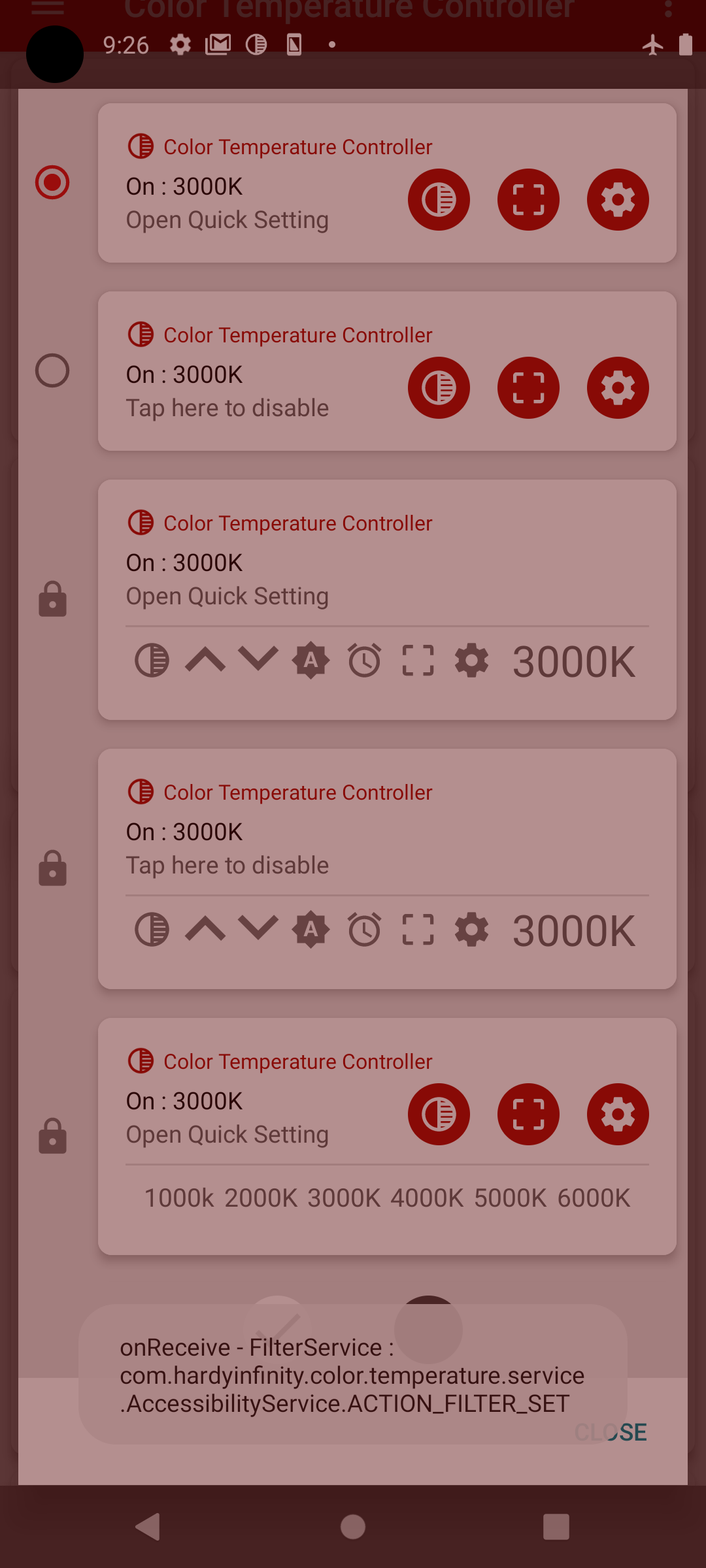Go to the home screen
Screen dimensions: 706x1568
[353, 1527]
